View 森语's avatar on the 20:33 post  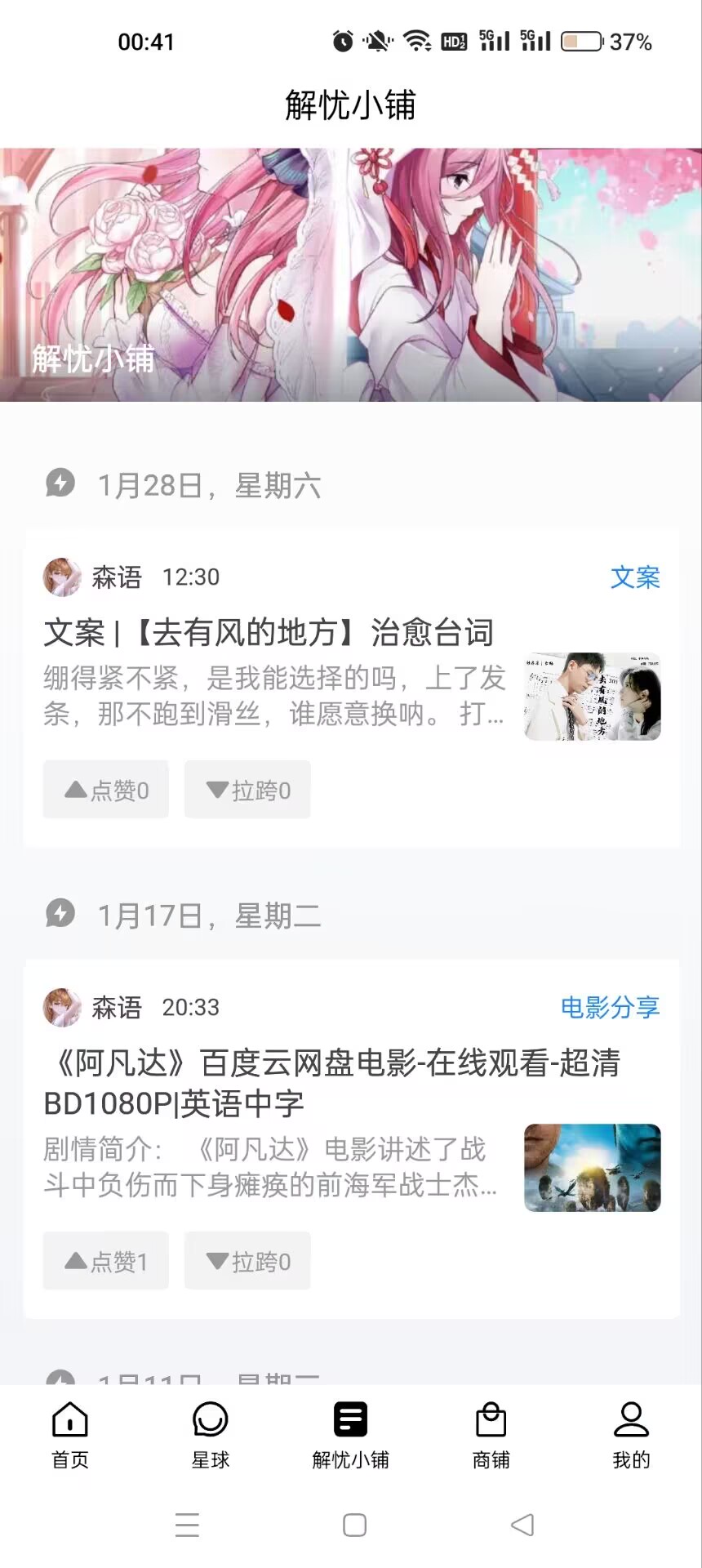pos(62,1007)
